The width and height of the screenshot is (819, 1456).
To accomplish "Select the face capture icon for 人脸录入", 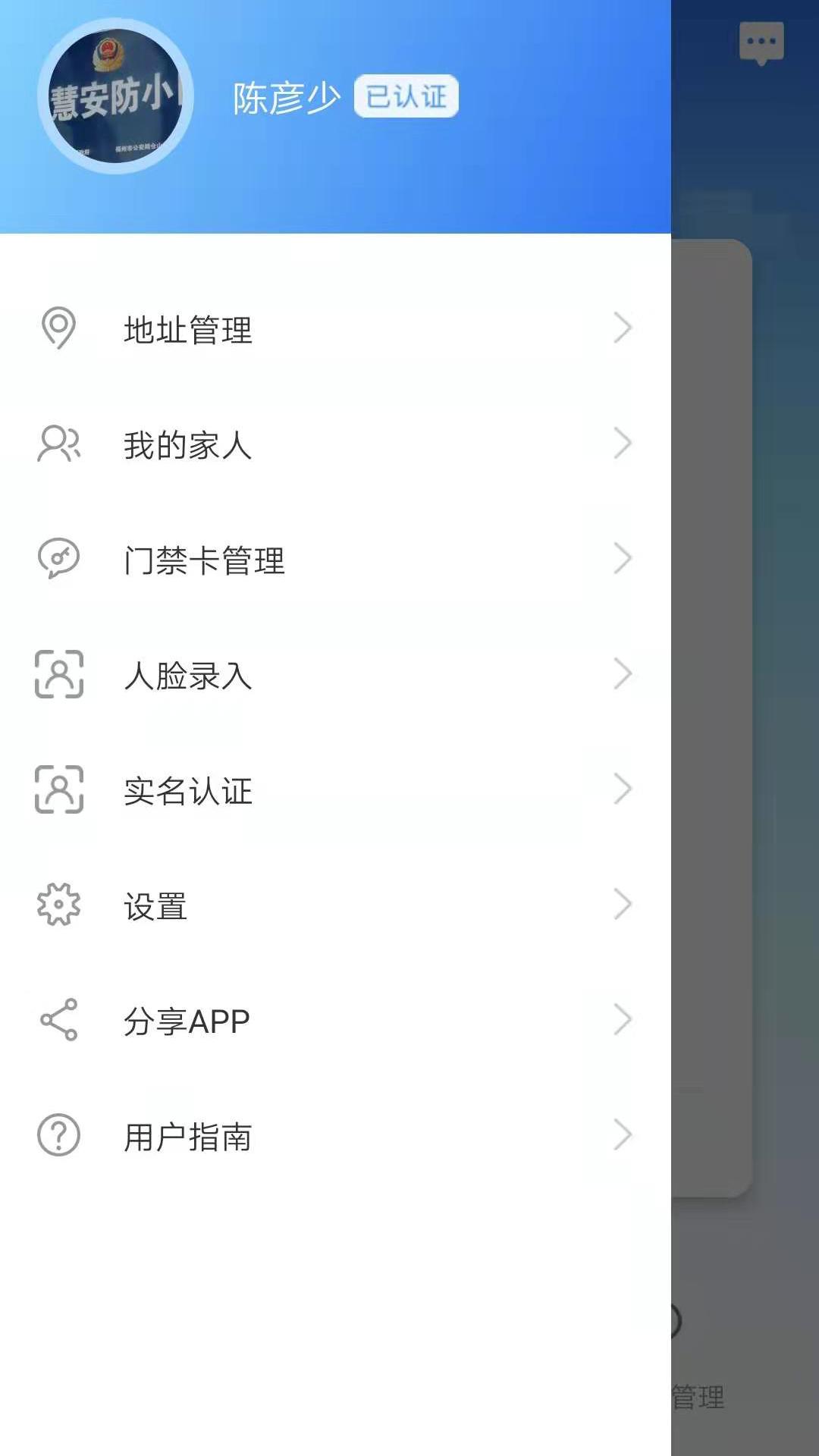I will (57, 674).
